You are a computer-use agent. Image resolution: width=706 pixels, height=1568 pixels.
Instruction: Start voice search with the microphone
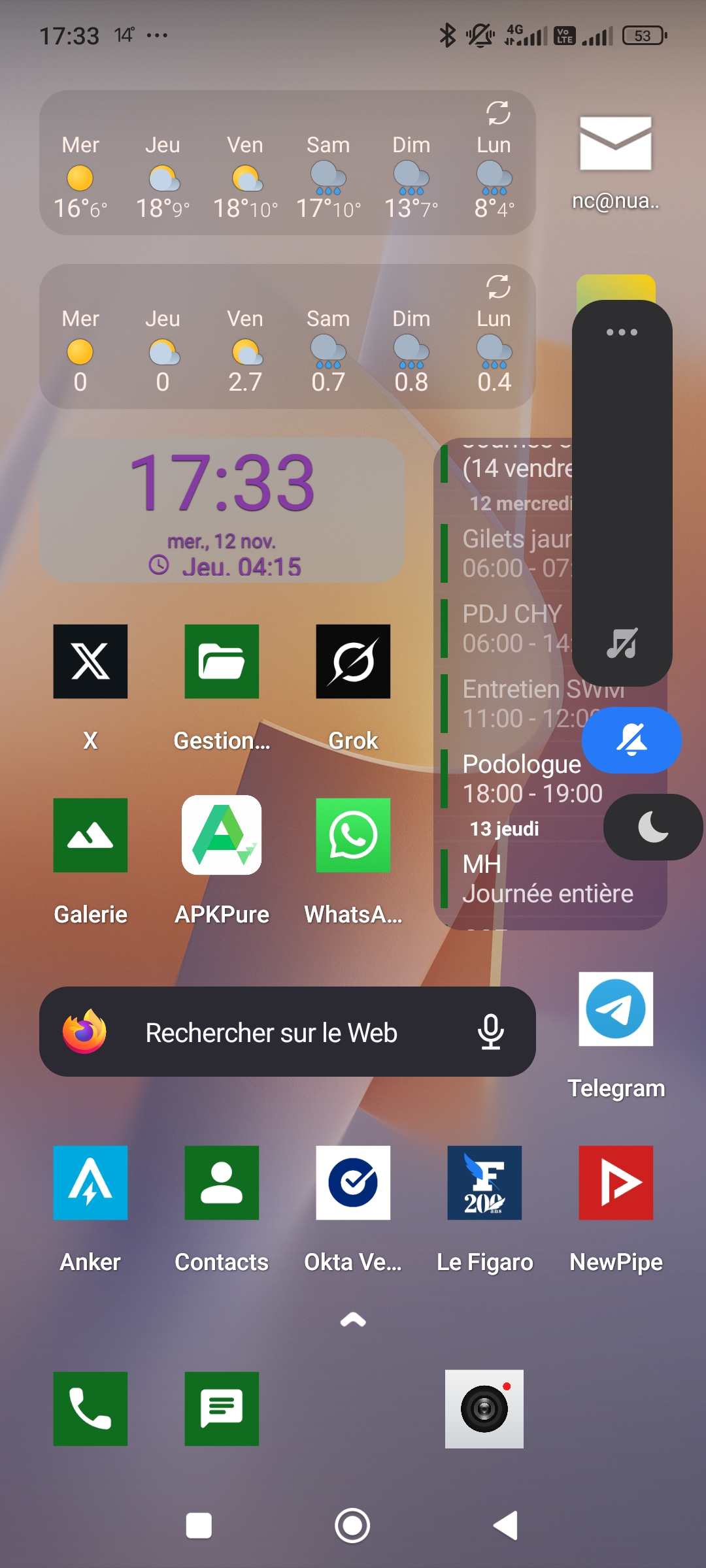pos(490,1032)
